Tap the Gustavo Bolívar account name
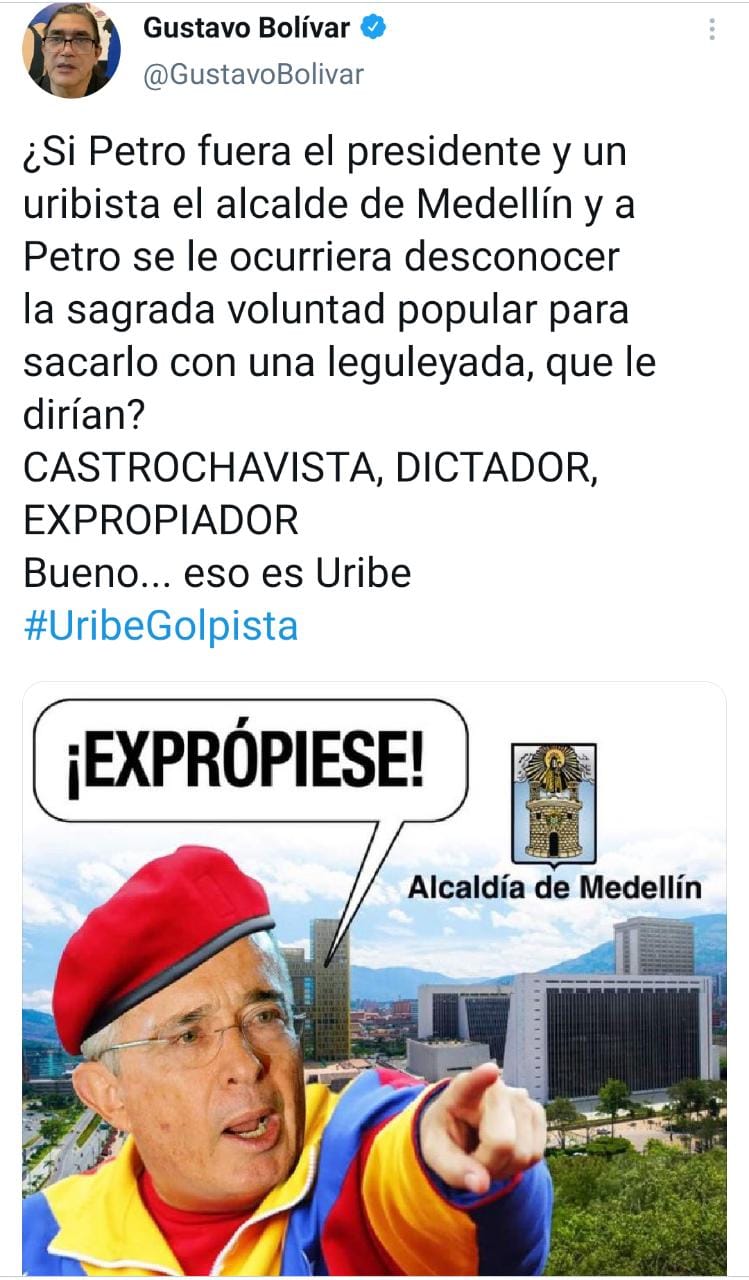 [247, 28]
